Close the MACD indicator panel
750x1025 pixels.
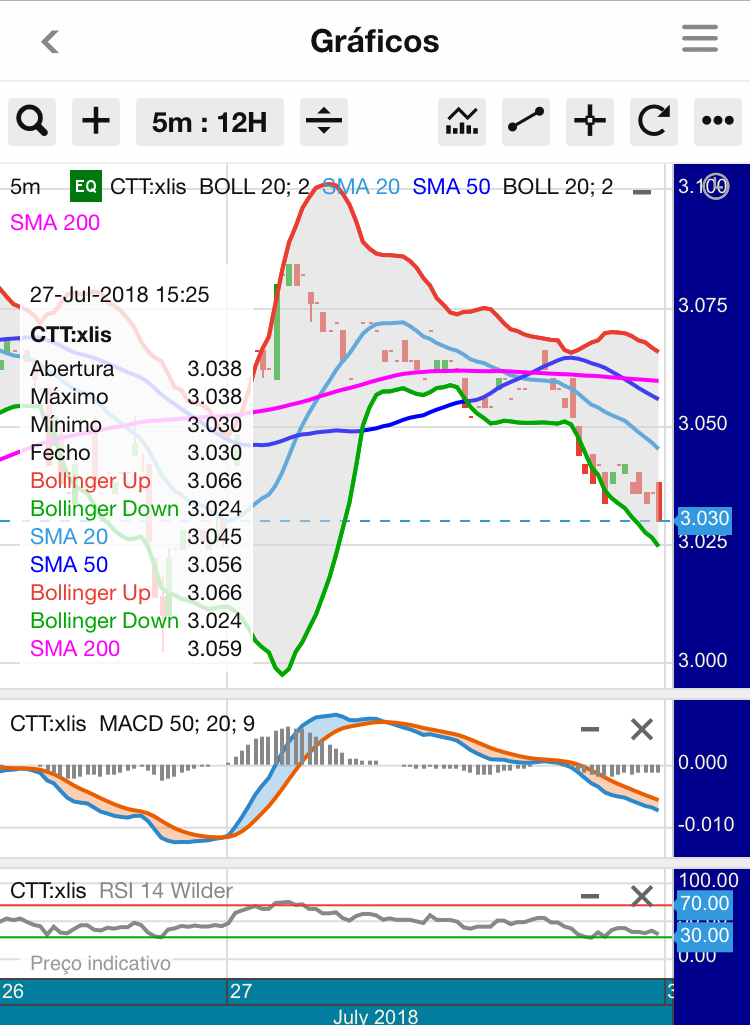(x=642, y=729)
